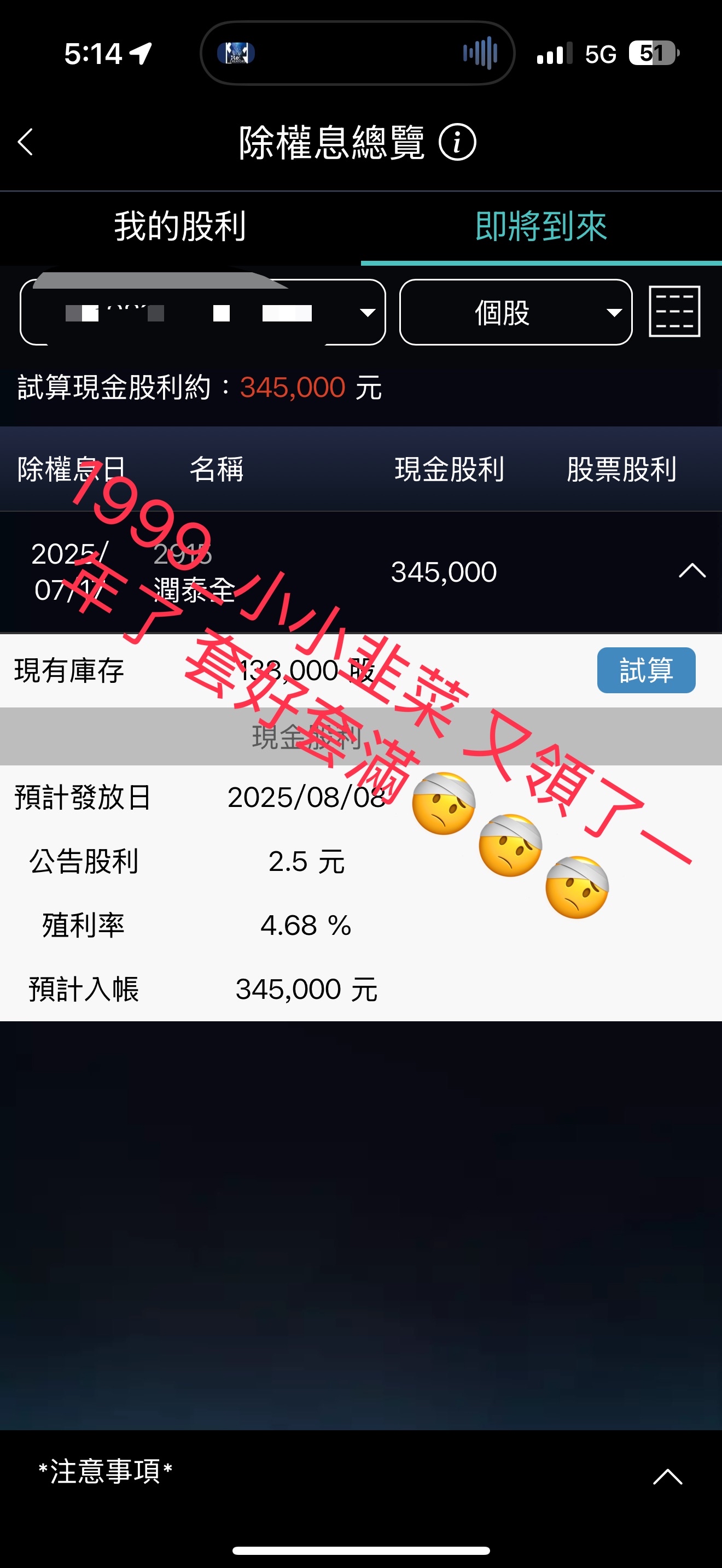The width and height of the screenshot is (722, 1568).
Task: Open the 個股 dropdown
Action: click(516, 312)
